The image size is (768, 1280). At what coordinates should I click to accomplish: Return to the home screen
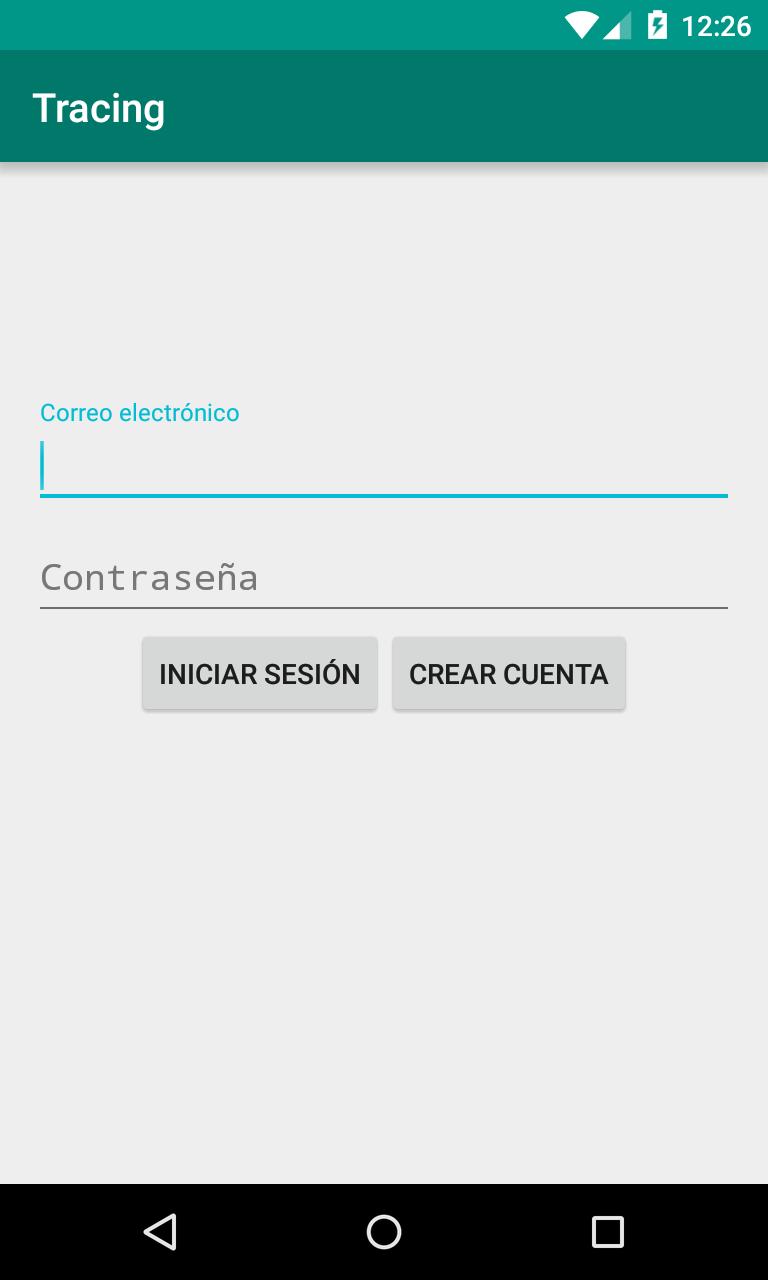pos(384,1231)
